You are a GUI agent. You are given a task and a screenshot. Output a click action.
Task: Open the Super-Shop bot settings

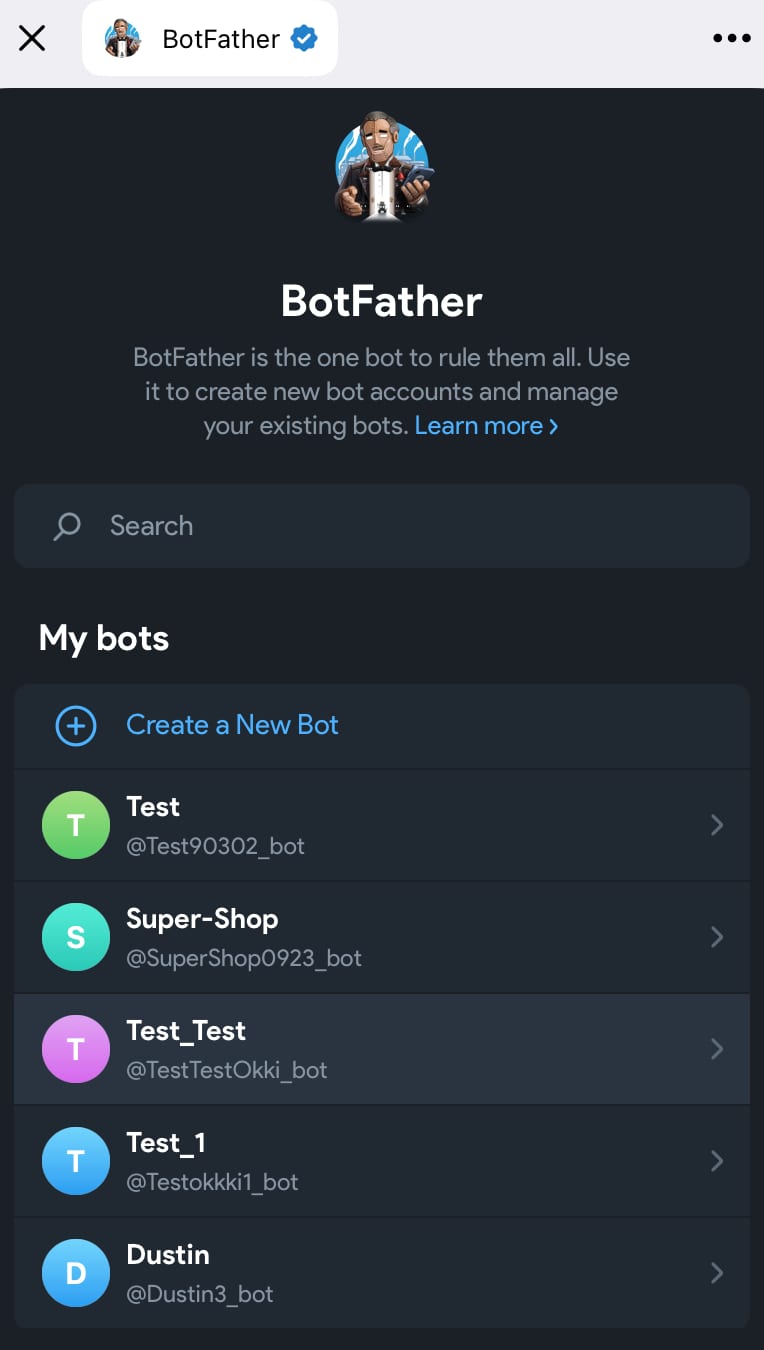pos(382,937)
